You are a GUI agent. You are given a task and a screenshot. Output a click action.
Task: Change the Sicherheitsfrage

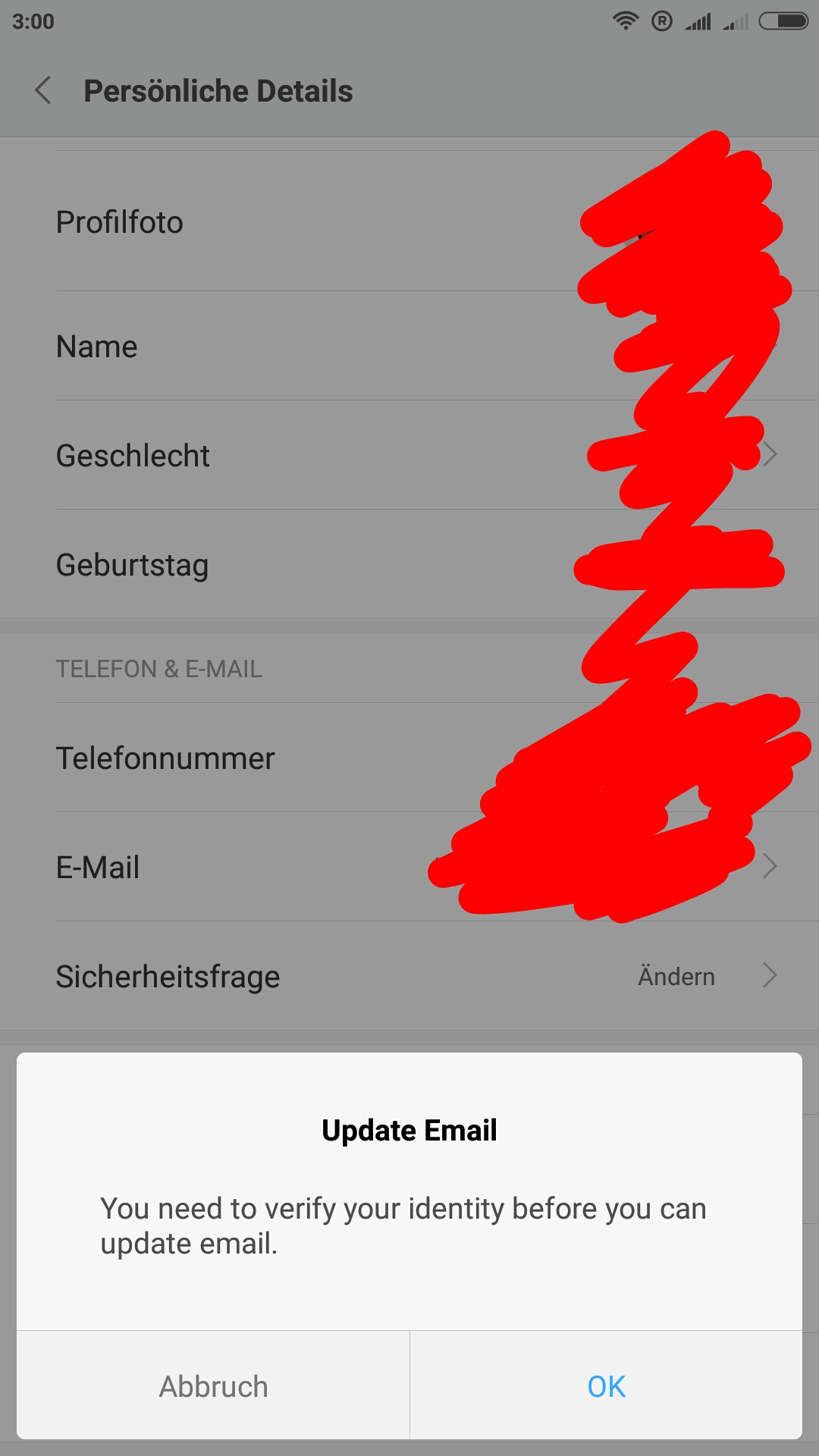coord(409,976)
